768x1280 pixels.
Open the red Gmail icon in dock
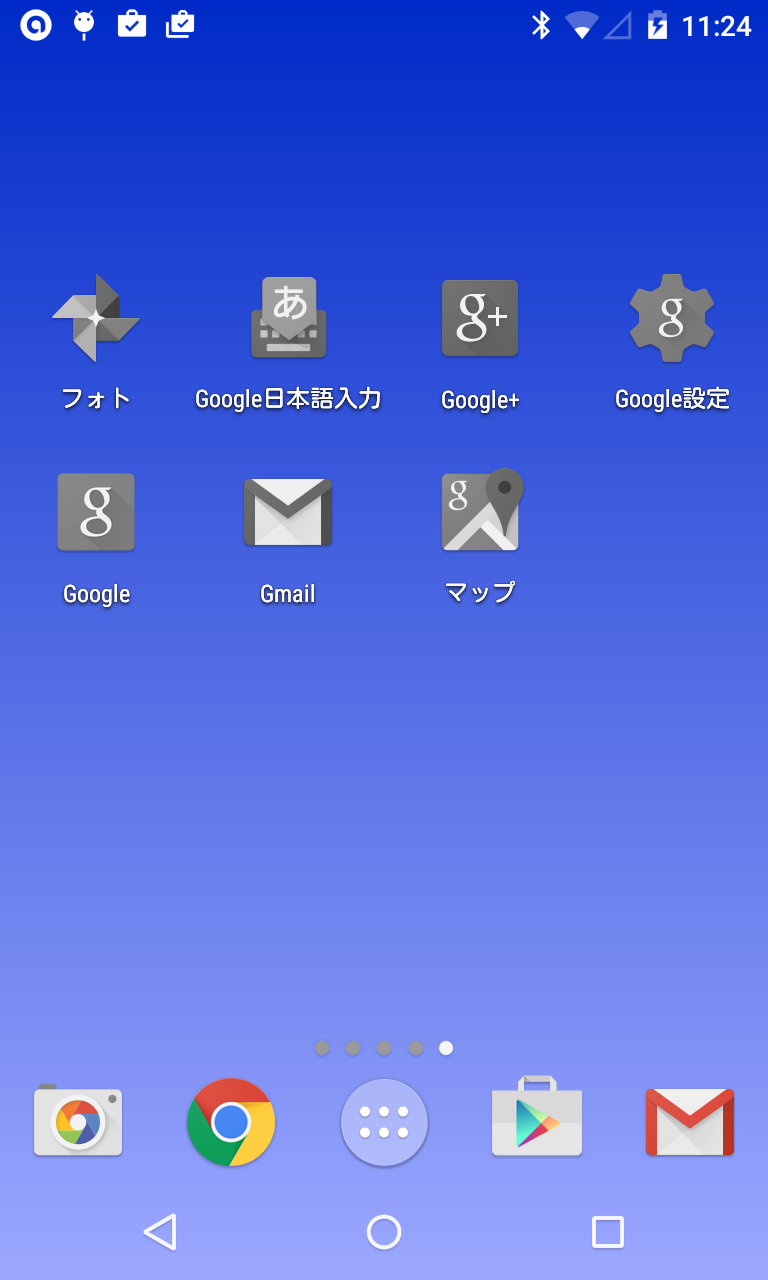[690, 1122]
